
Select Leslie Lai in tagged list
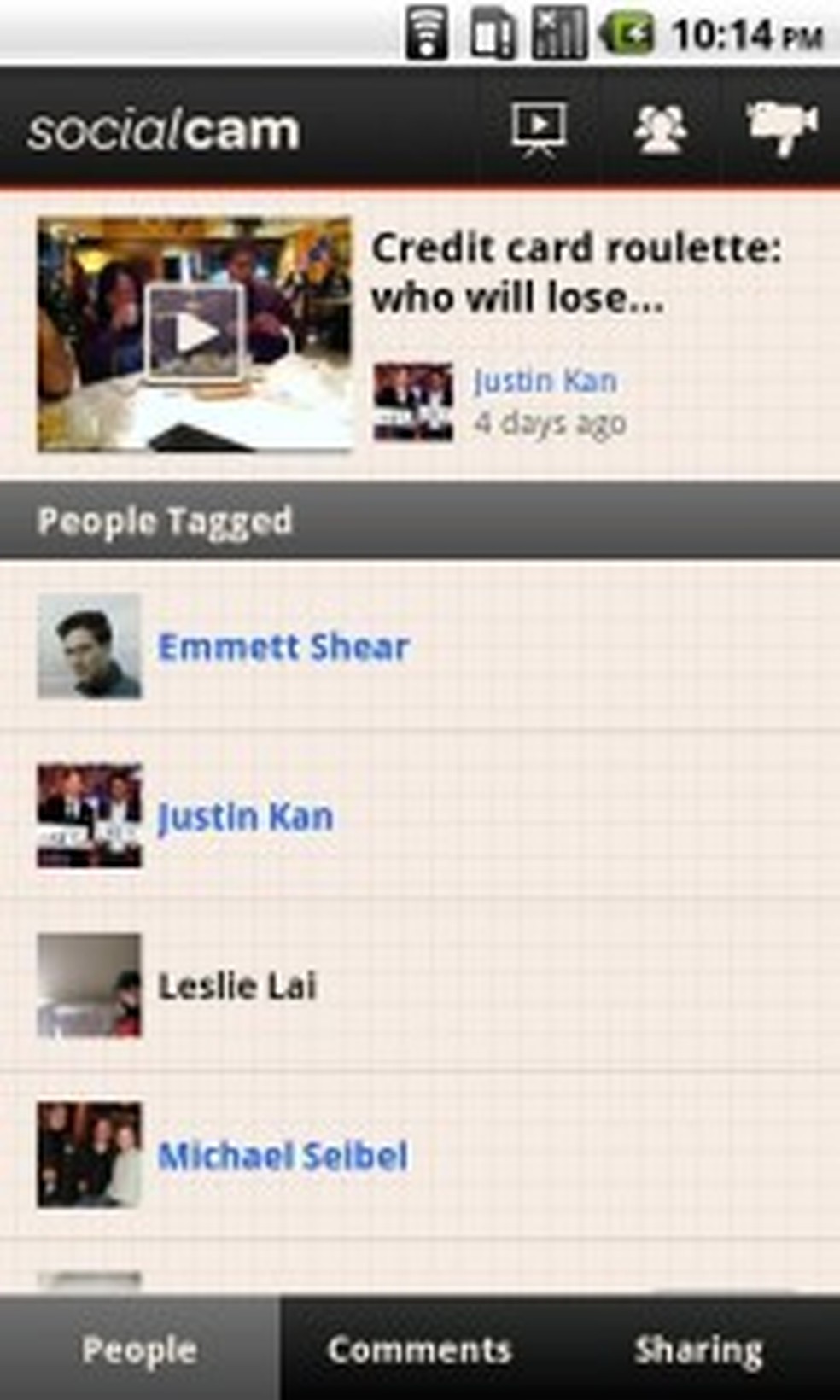pos(237,986)
